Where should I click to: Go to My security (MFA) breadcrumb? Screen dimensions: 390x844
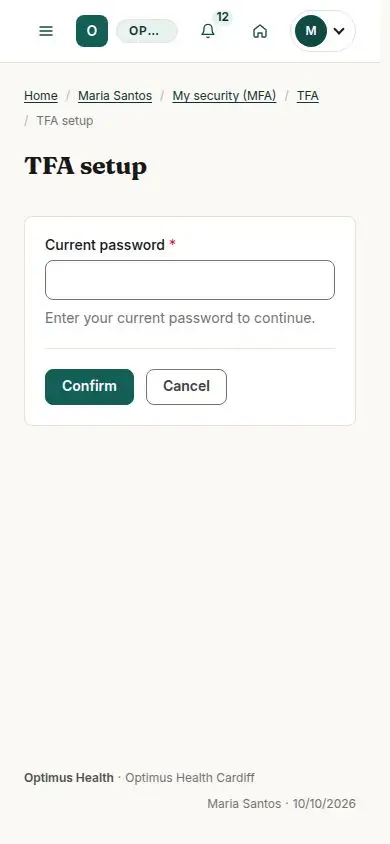click(x=224, y=96)
